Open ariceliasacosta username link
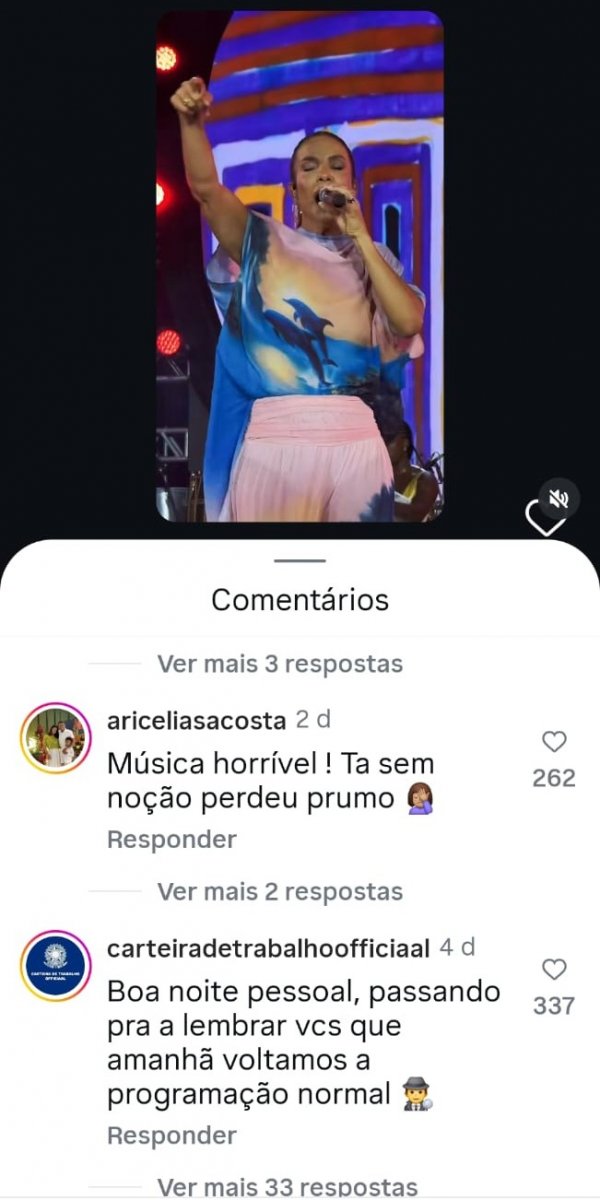 click(x=195, y=721)
